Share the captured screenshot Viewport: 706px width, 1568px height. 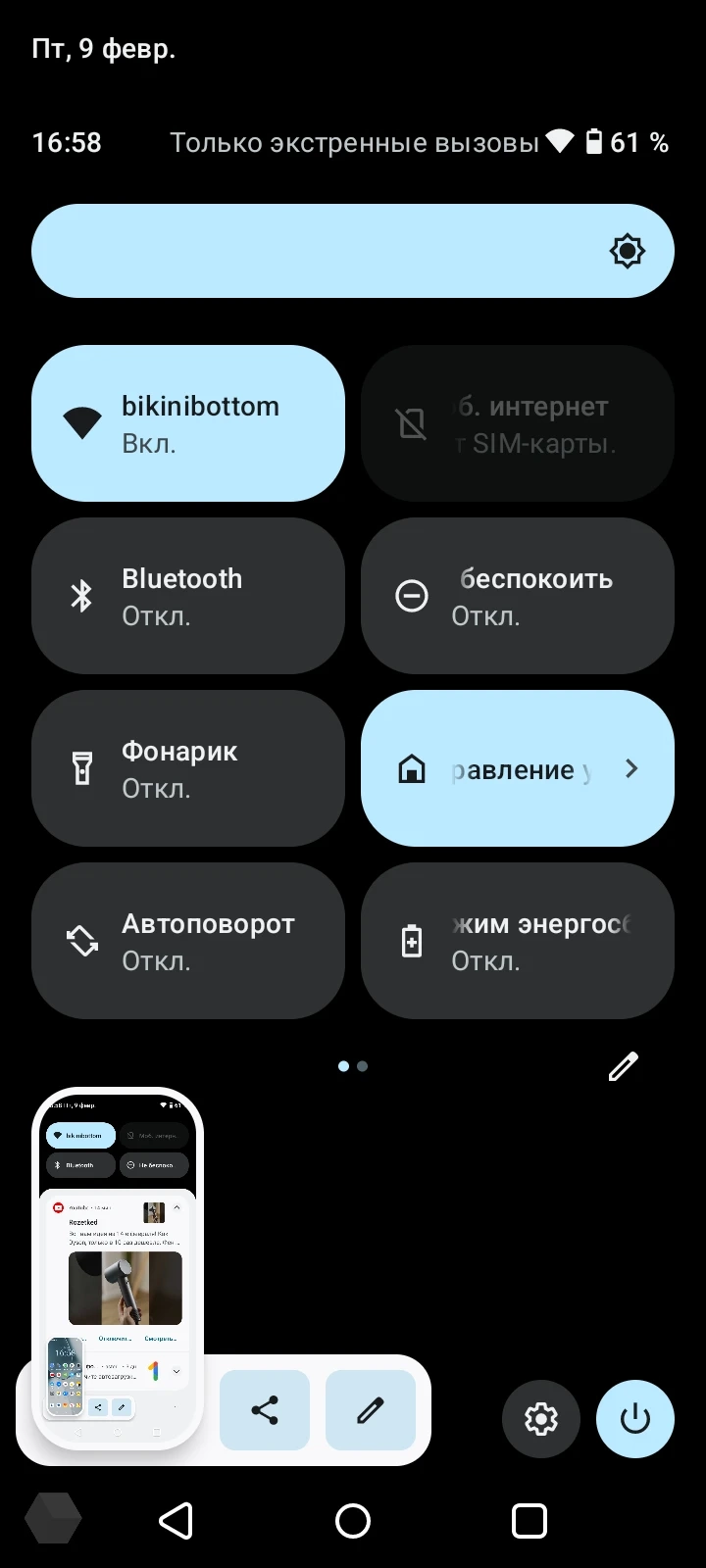point(265,1410)
